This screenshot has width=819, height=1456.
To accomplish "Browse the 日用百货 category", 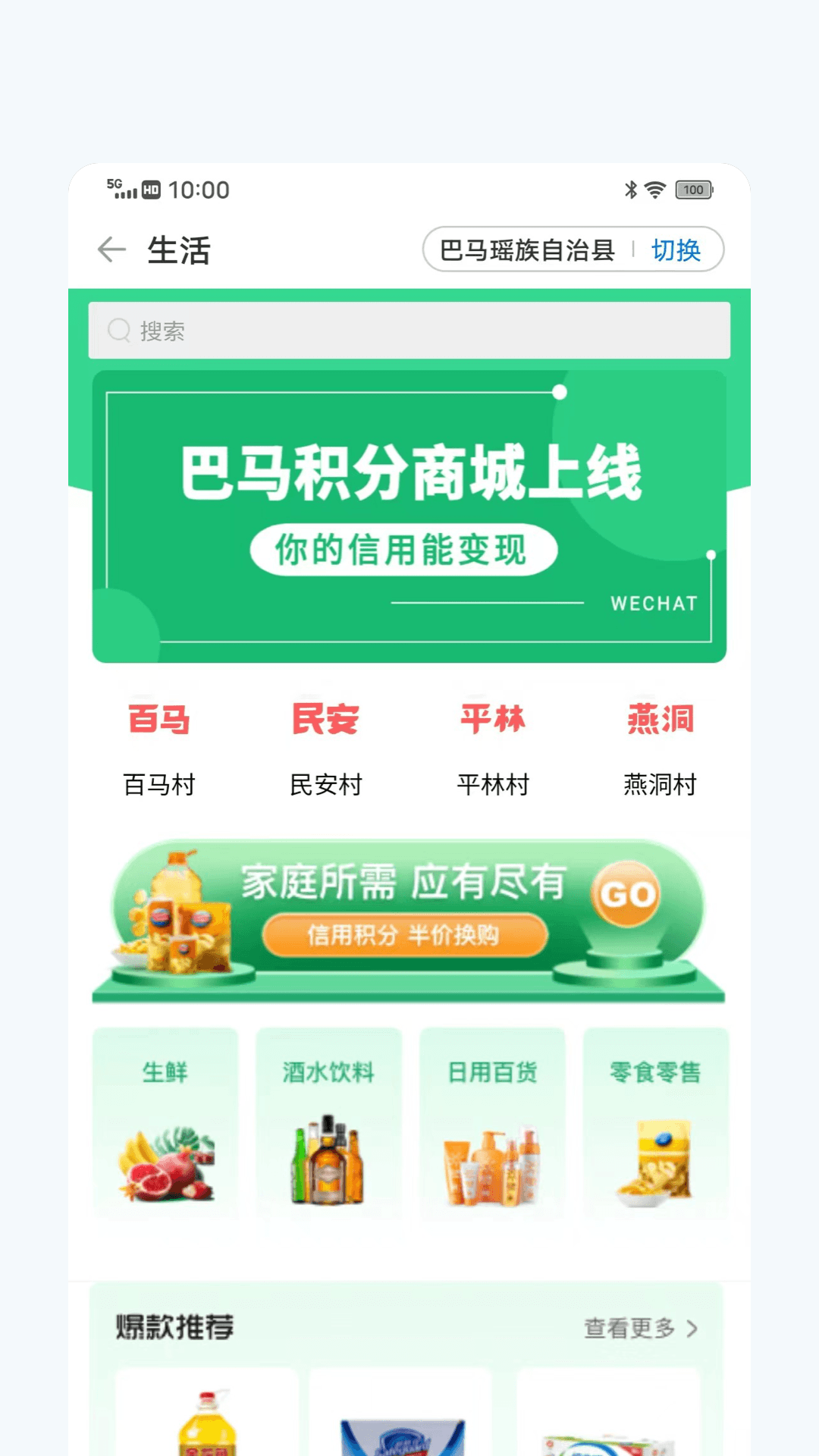I will click(x=492, y=1122).
